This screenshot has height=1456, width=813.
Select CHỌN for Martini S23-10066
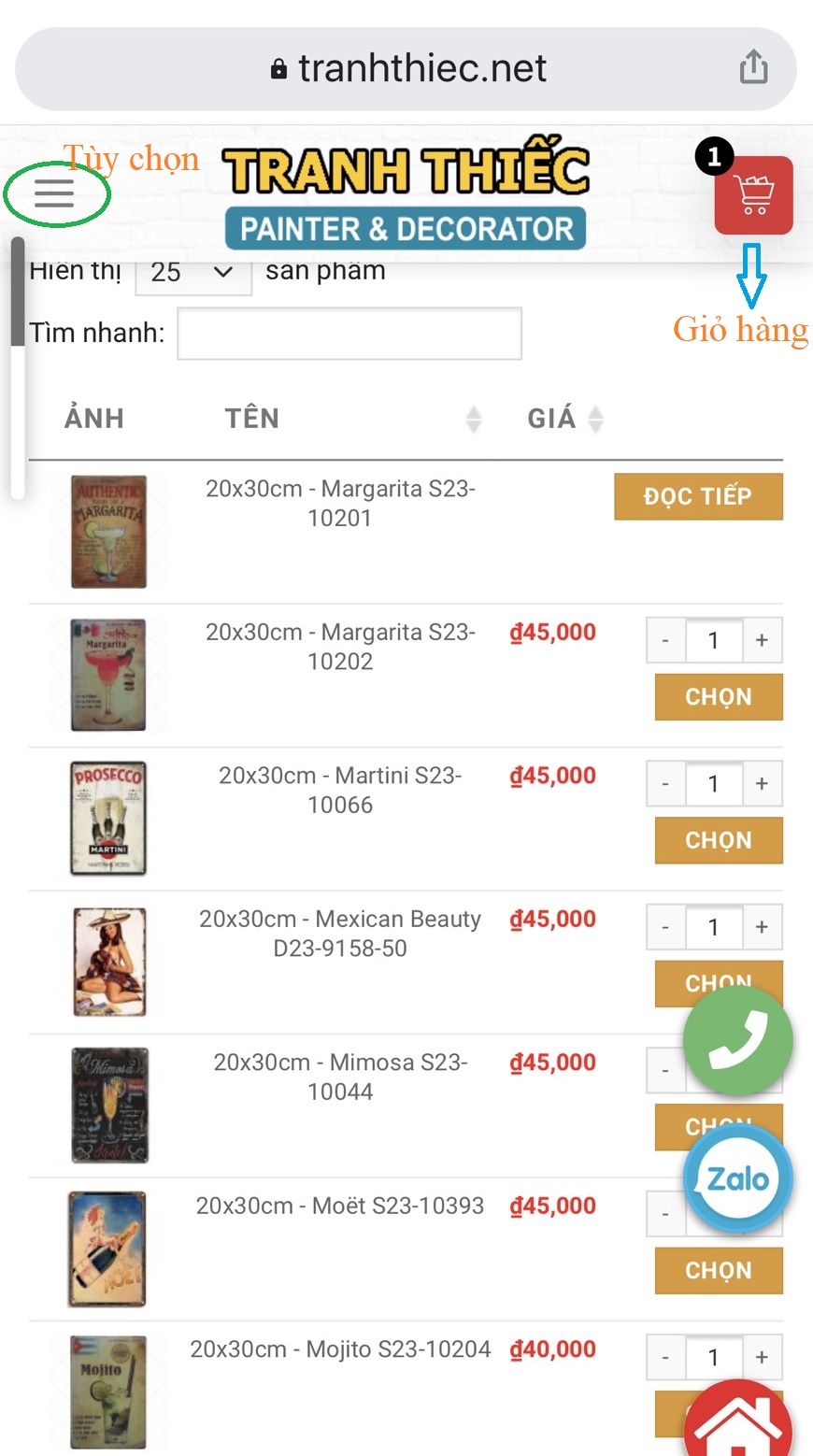[718, 840]
